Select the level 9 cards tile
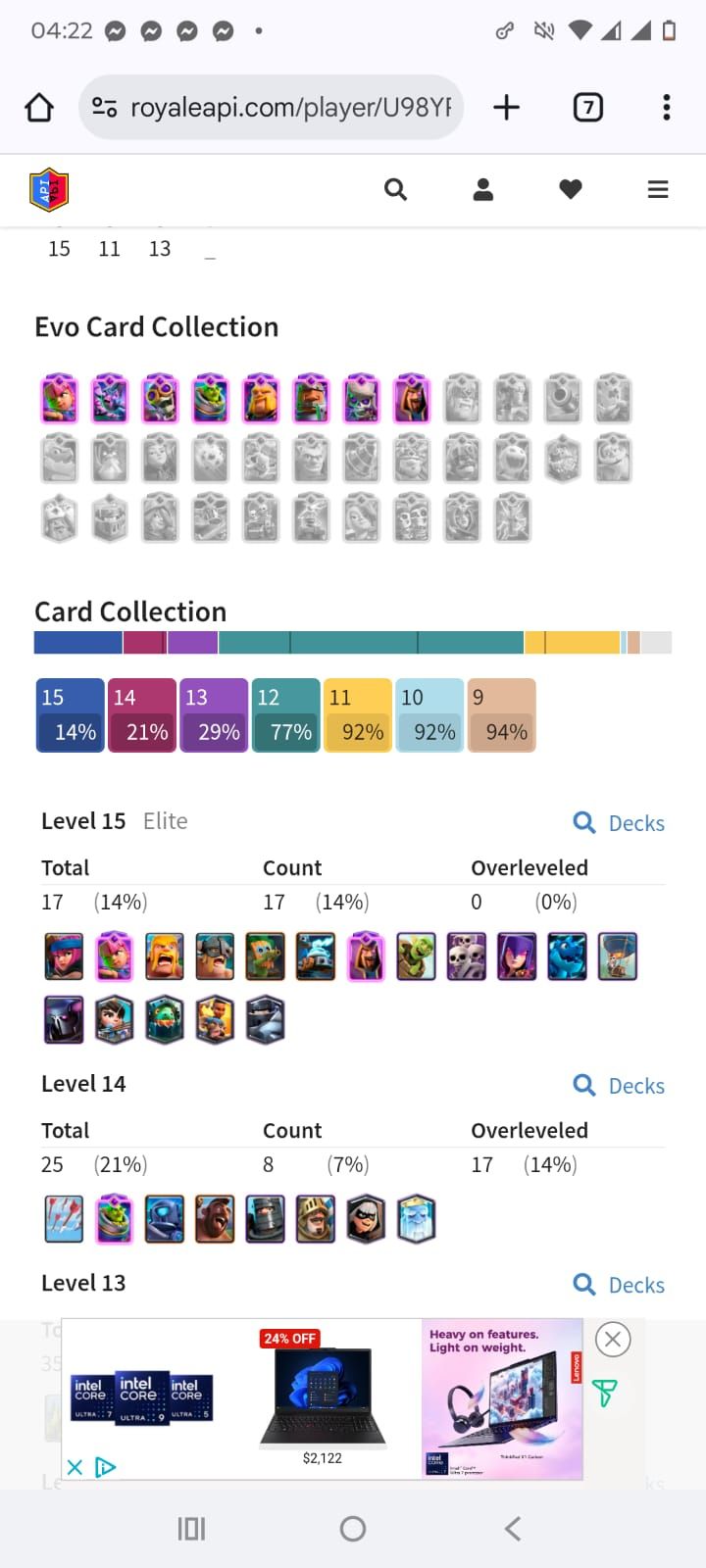 pos(501,714)
